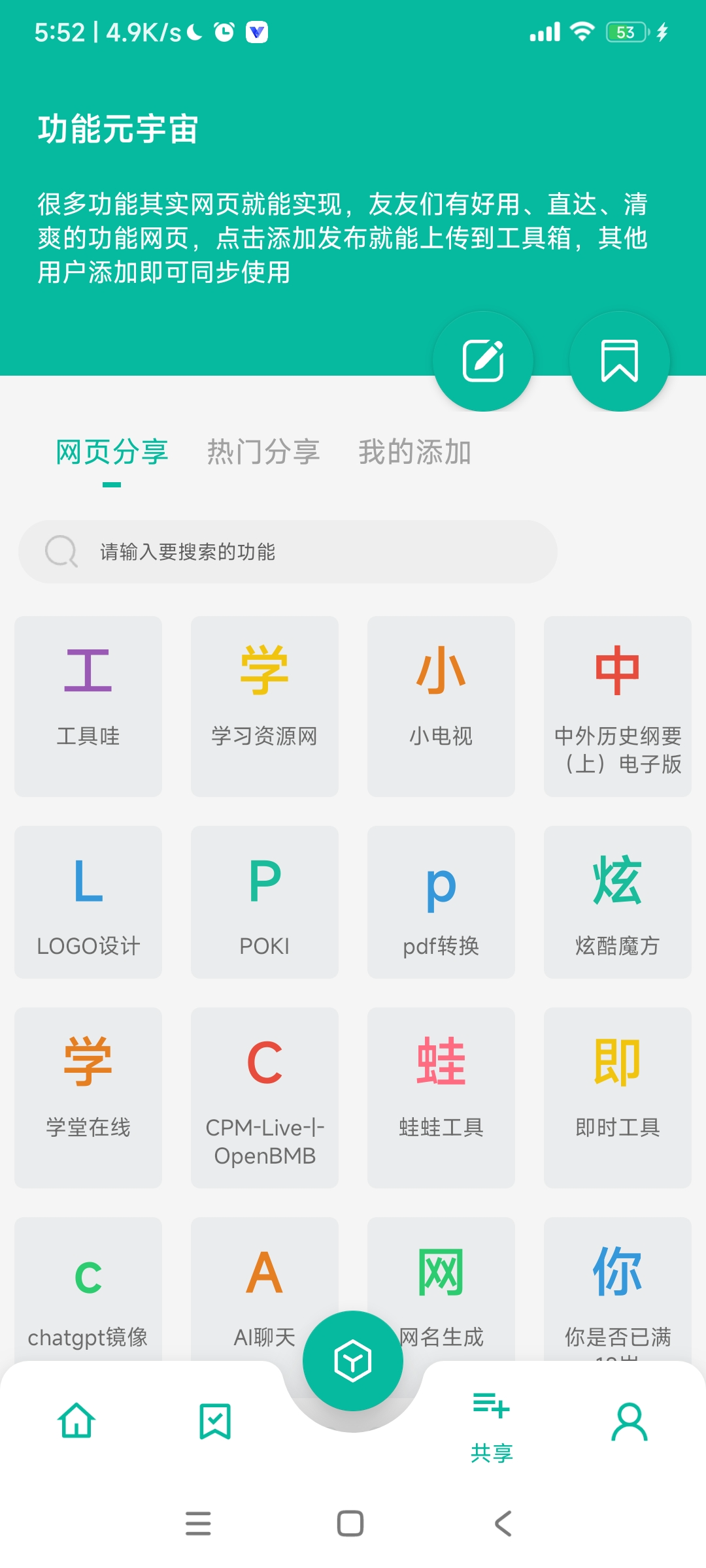Open the 学习资源网 tile

265,706
